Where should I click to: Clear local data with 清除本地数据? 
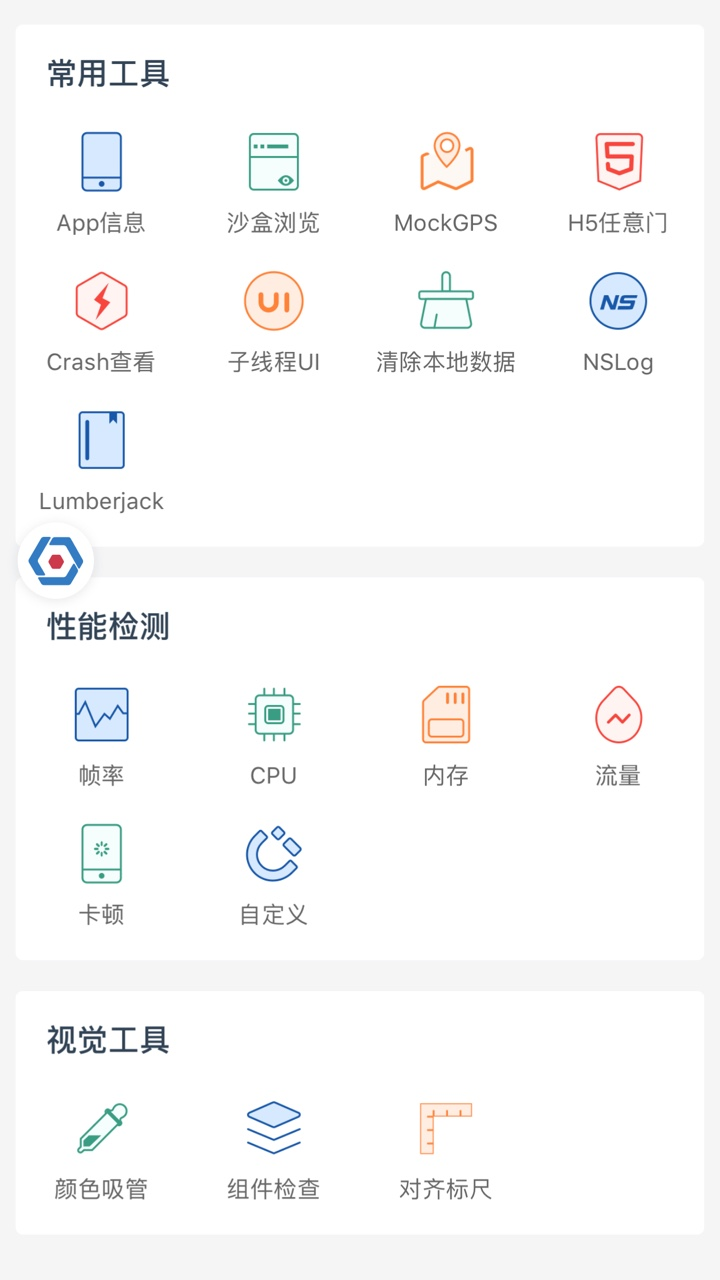pos(445,320)
